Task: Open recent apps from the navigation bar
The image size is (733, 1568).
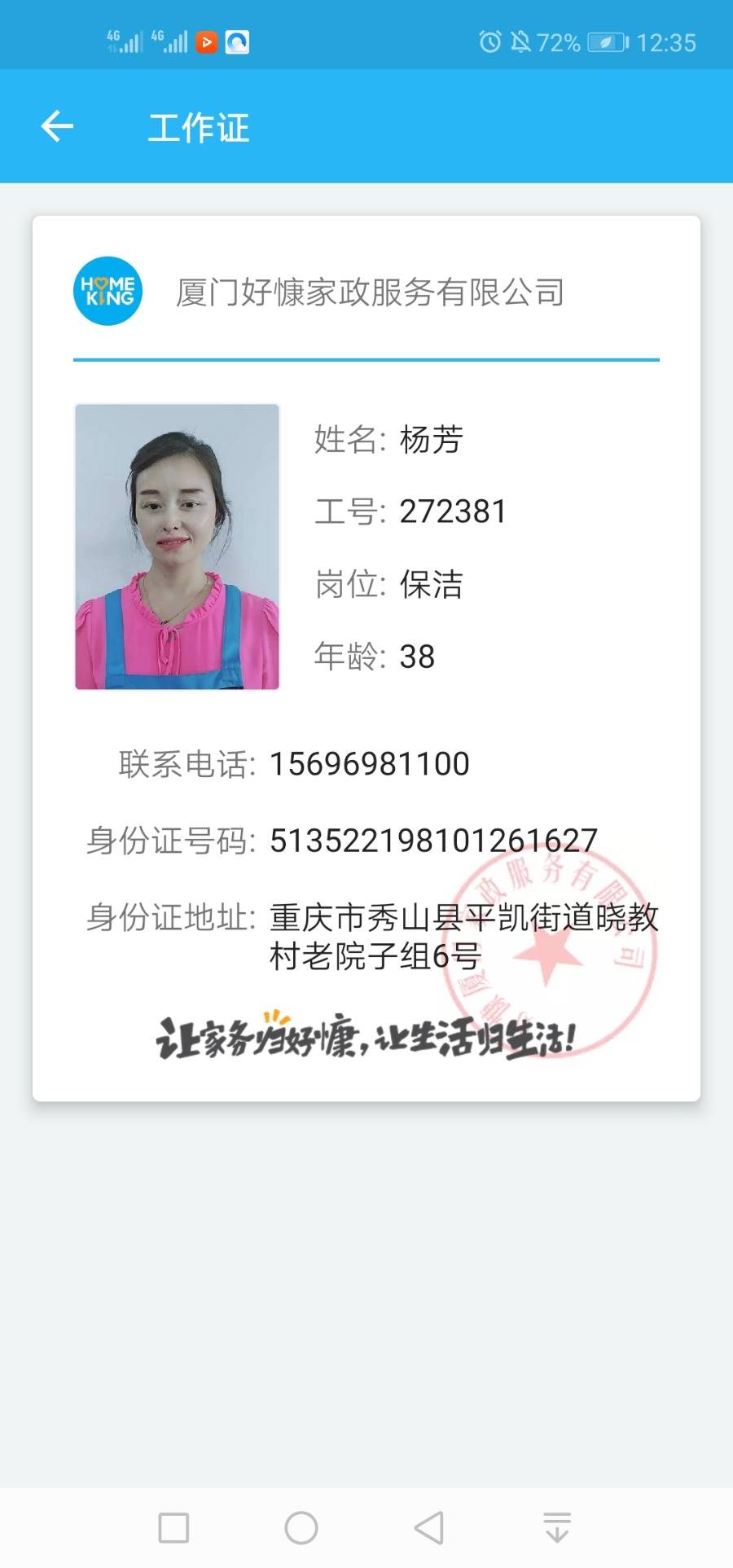Action: [x=173, y=1527]
